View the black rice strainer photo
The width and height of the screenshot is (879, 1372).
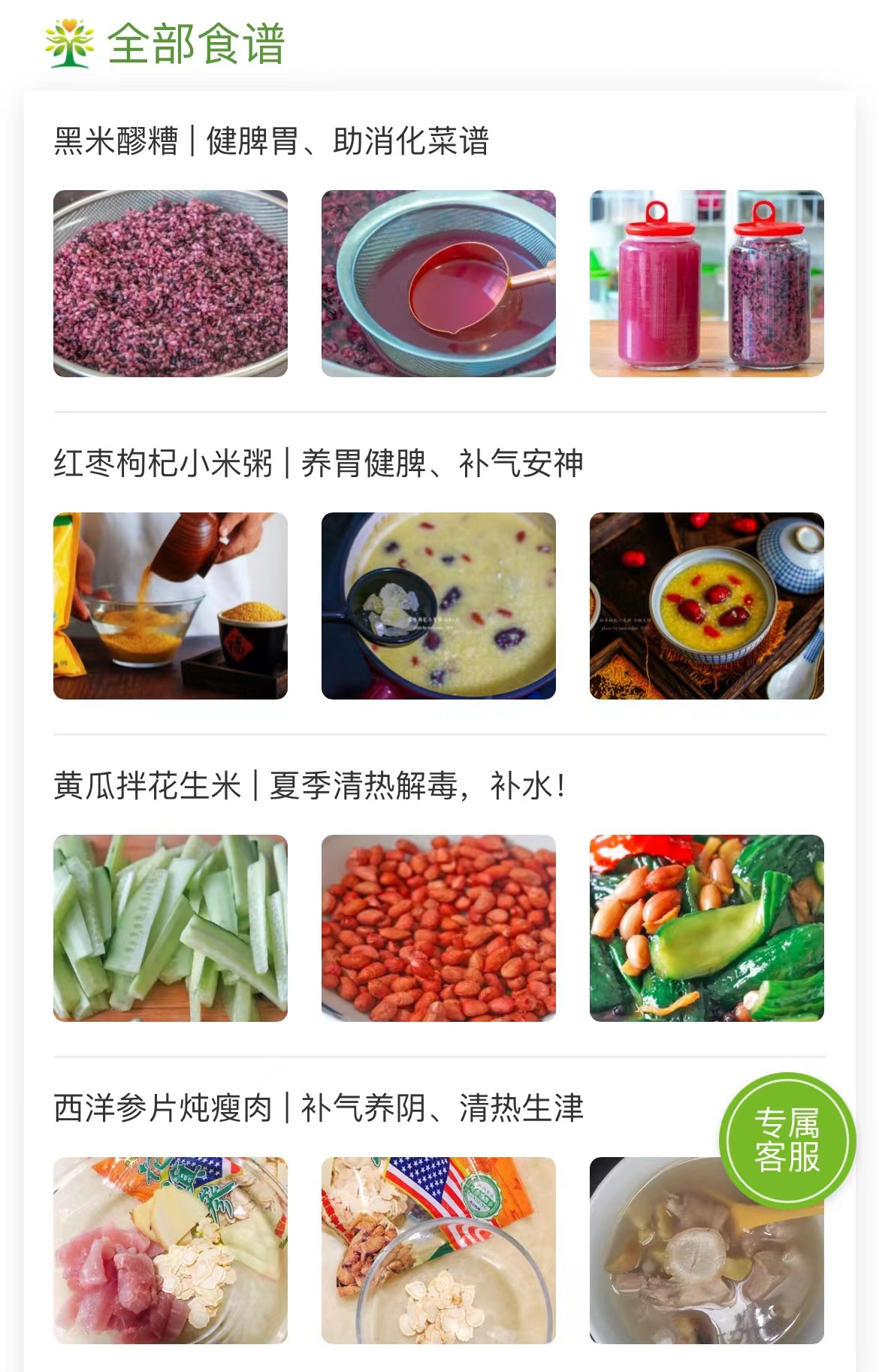171,283
